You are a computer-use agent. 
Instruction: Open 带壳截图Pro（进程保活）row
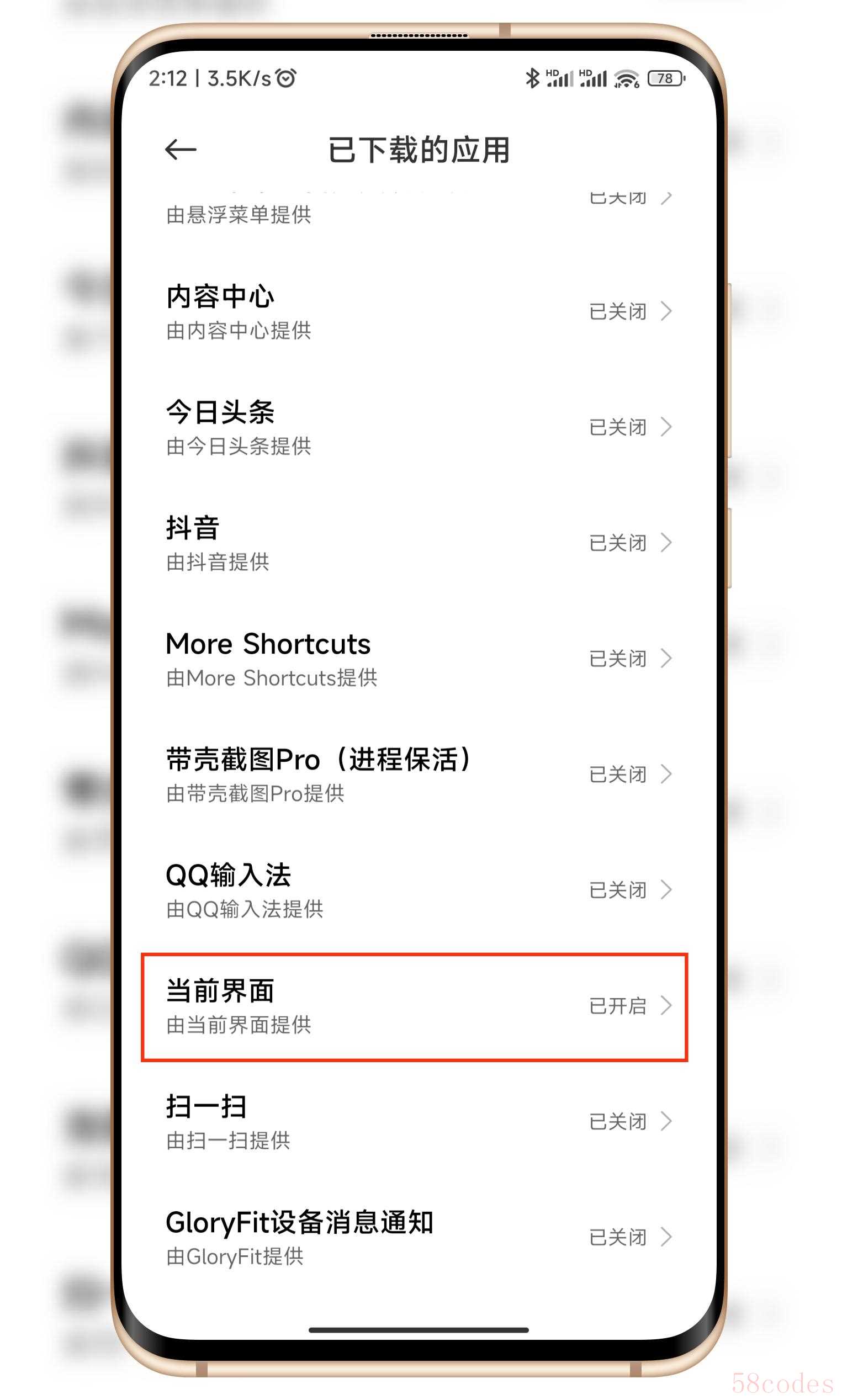(419, 775)
